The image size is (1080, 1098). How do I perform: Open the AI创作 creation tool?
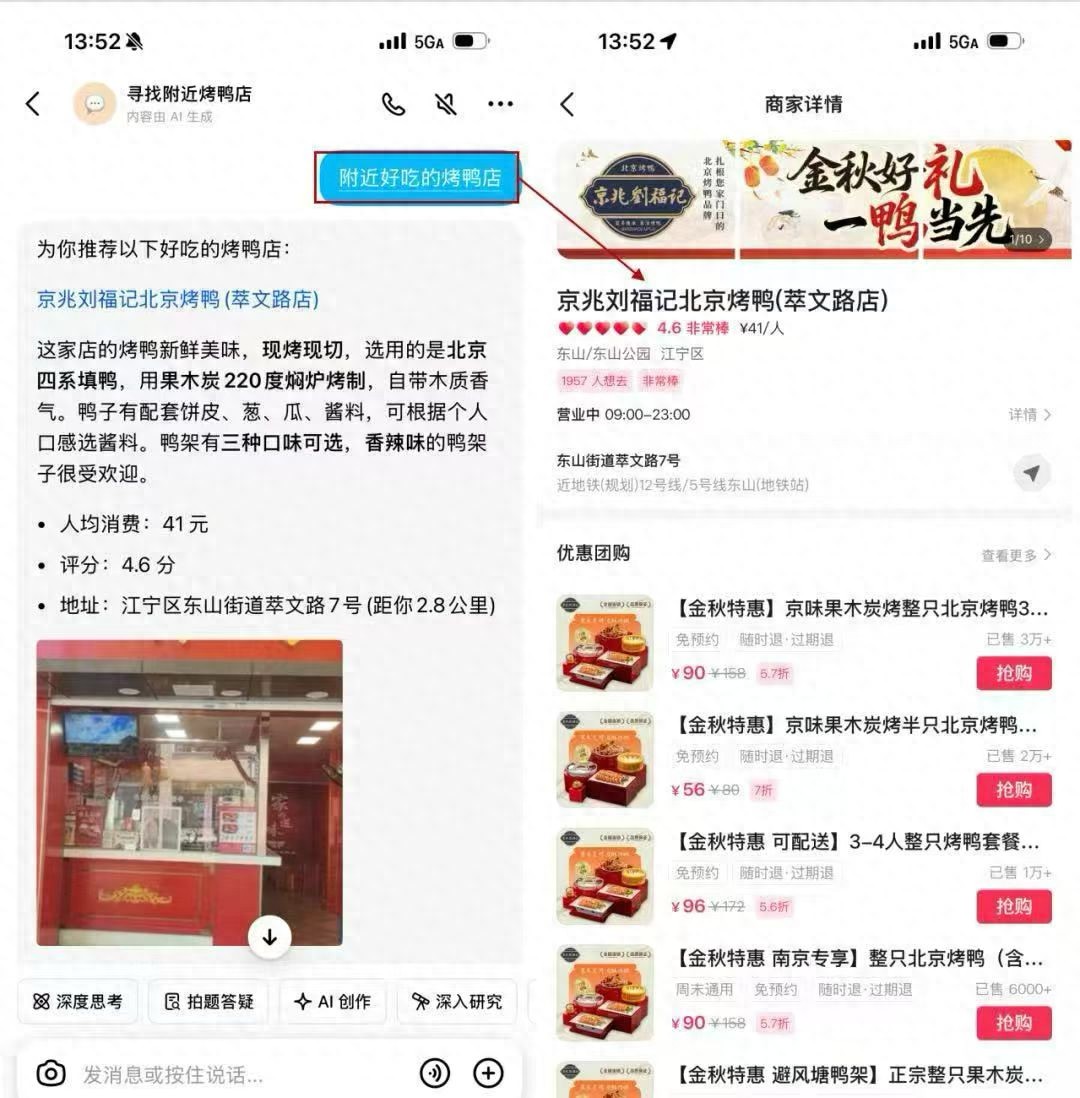click(333, 1002)
